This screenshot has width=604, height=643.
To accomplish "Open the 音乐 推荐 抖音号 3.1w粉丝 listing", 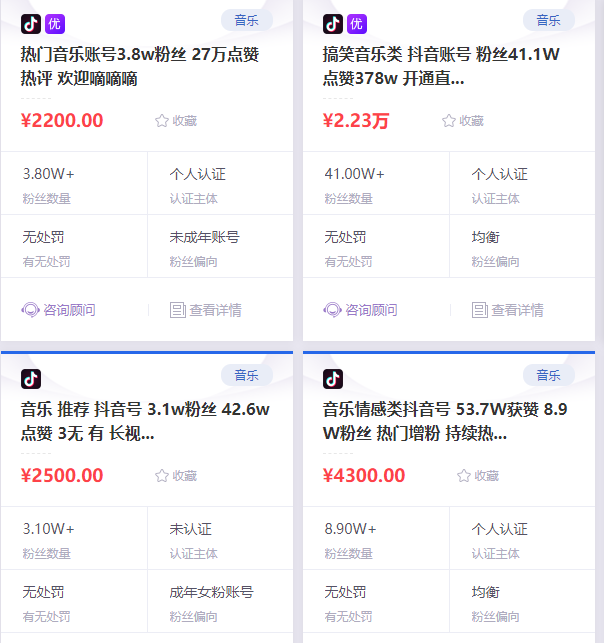I will (146, 421).
